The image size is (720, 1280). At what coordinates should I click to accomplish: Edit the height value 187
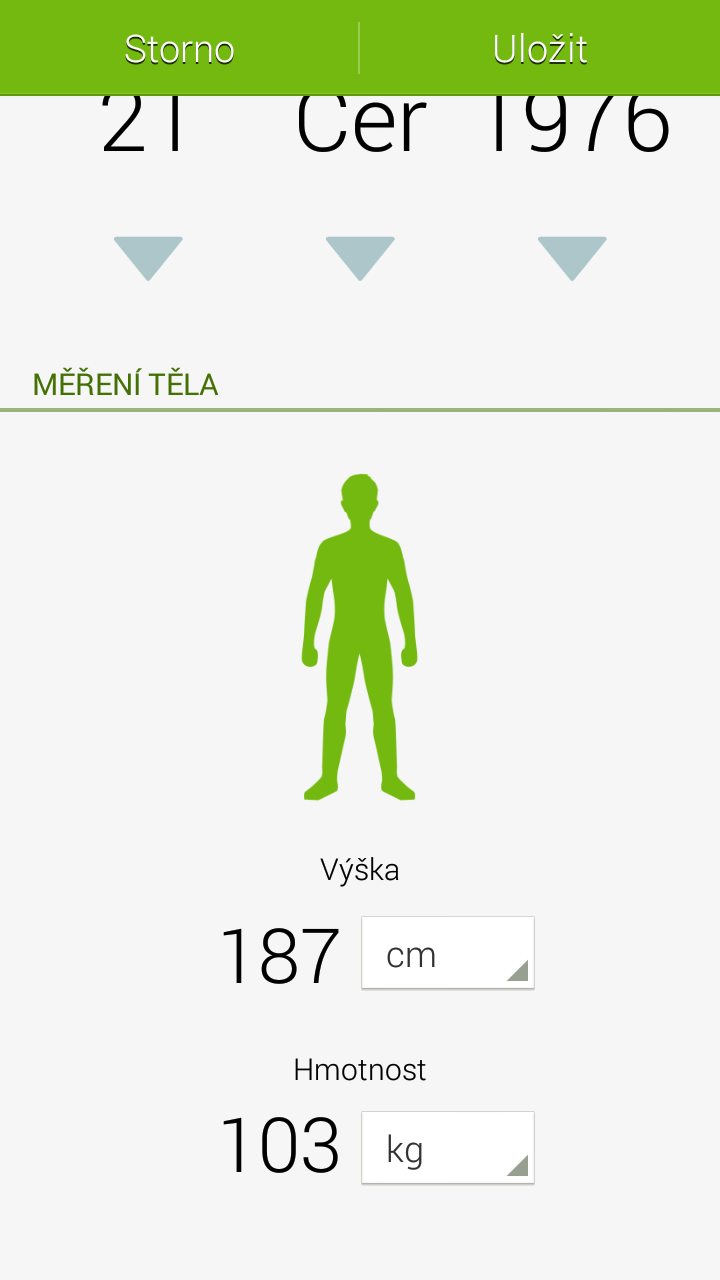pyautogui.click(x=280, y=956)
